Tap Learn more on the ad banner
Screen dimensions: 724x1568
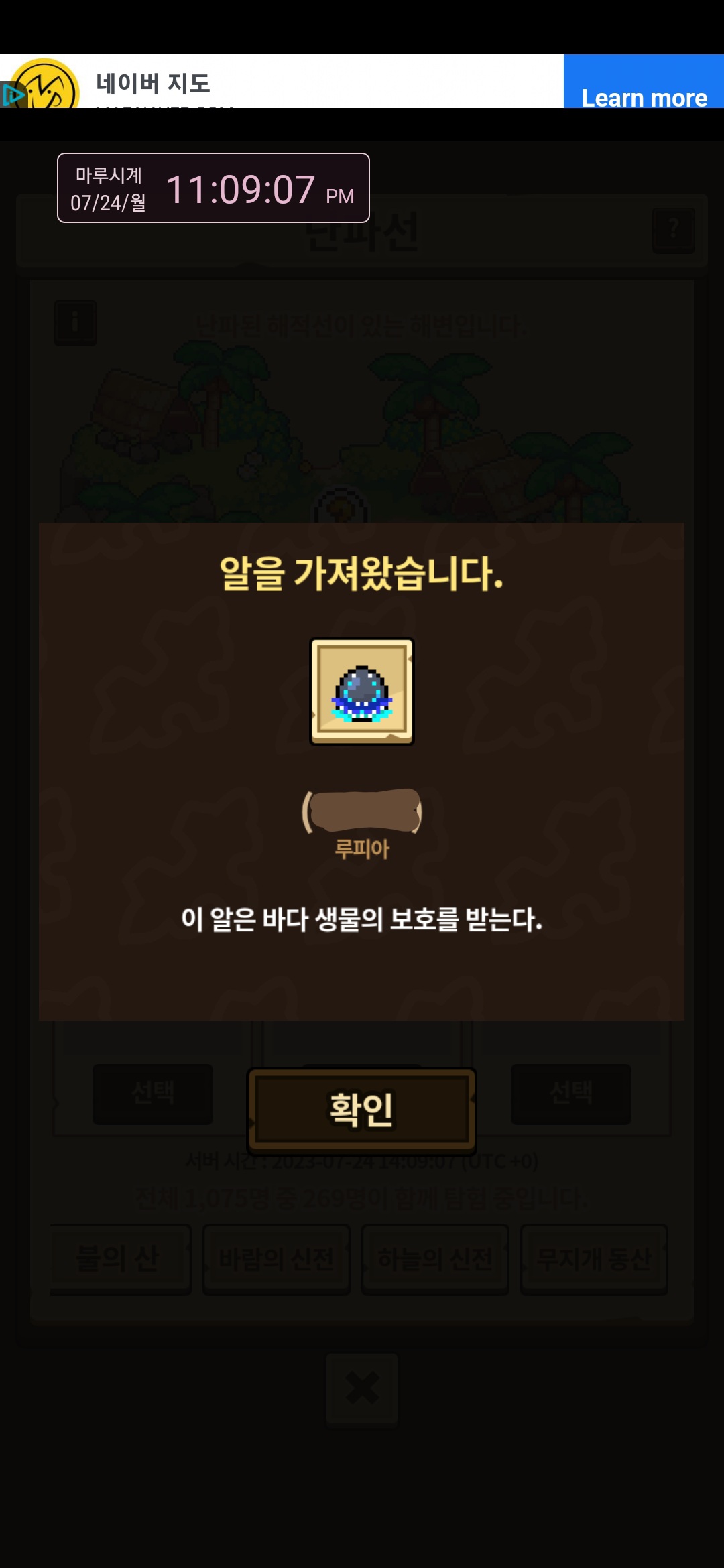pyautogui.click(x=644, y=86)
